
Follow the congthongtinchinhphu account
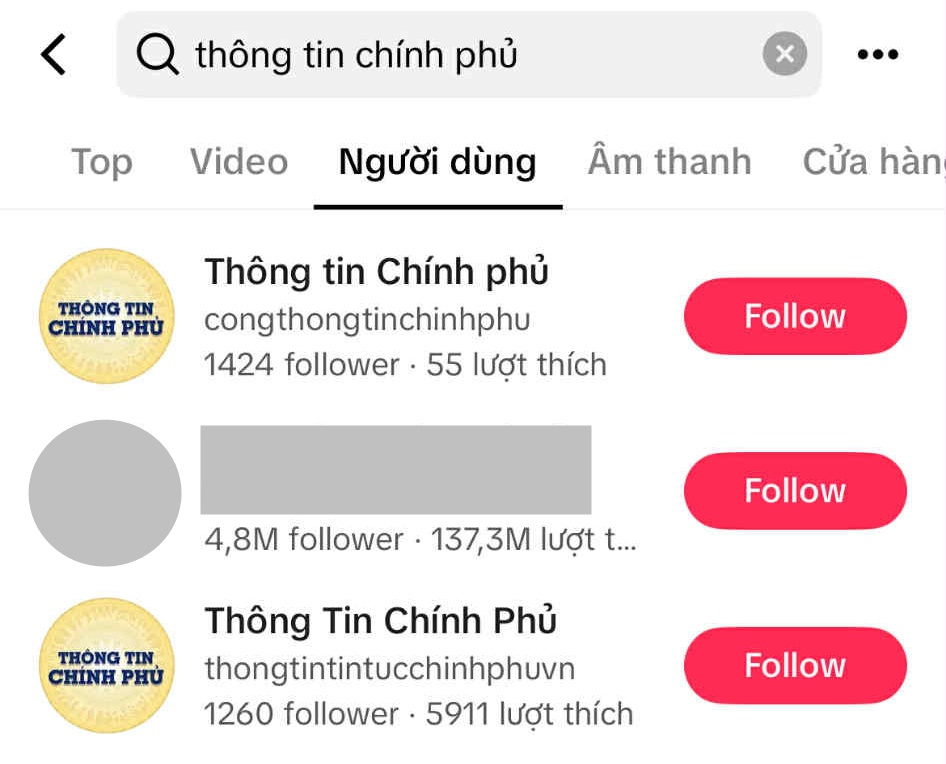[795, 316]
